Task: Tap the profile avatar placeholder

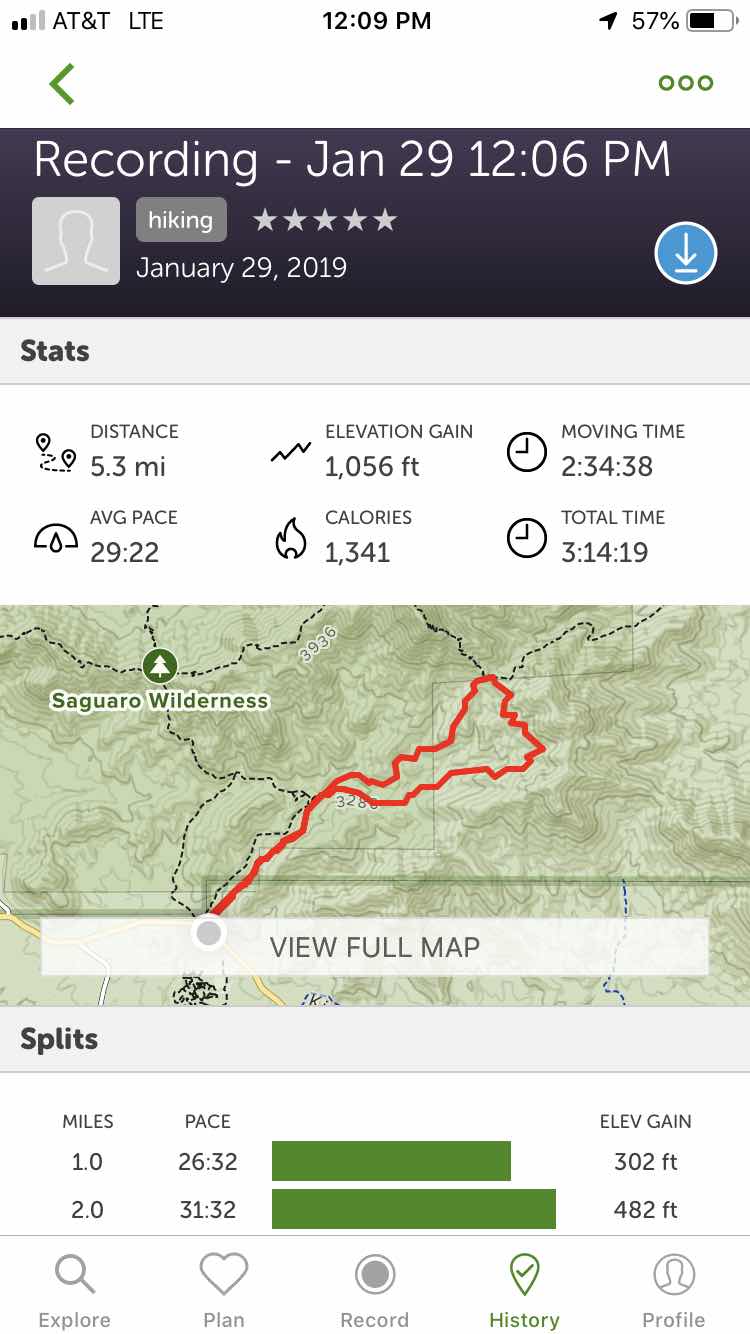Action: (x=76, y=241)
